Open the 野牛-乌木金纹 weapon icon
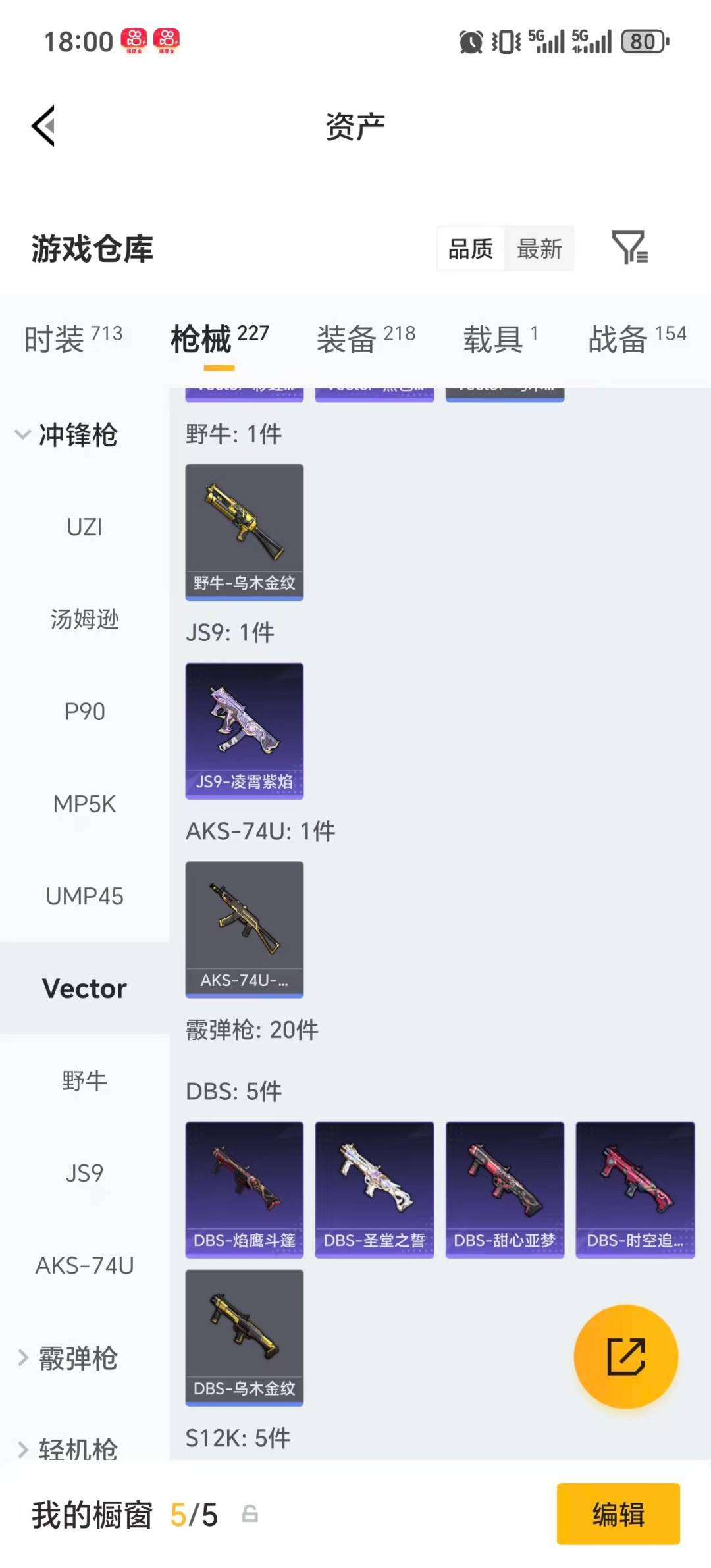Image resolution: width=711 pixels, height=1568 pixels. pyautogui.click(x=244, y=532)
